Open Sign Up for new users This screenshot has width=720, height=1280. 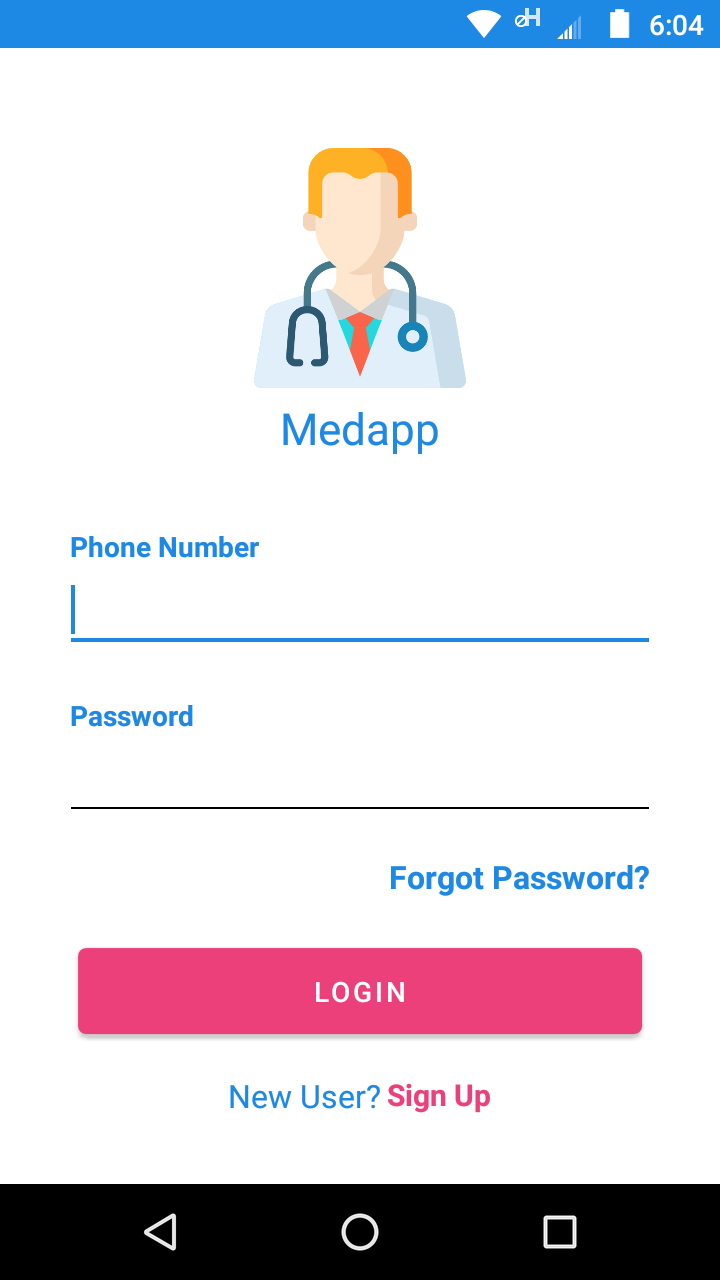tap(439, 1096)
